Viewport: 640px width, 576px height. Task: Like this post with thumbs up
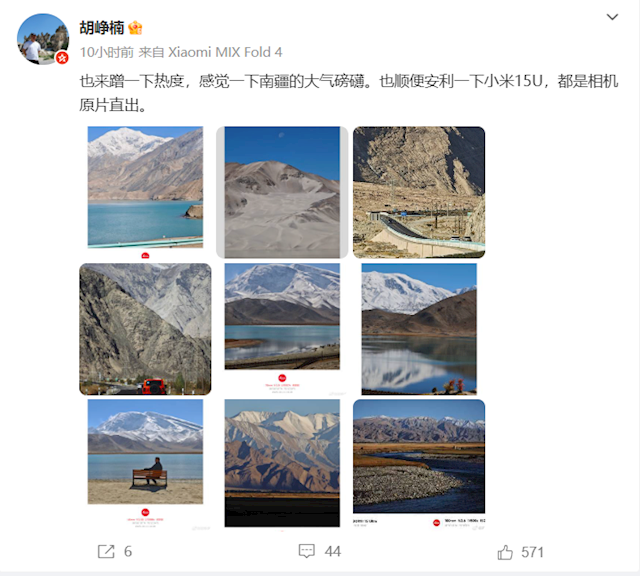(x=519, y=551)
